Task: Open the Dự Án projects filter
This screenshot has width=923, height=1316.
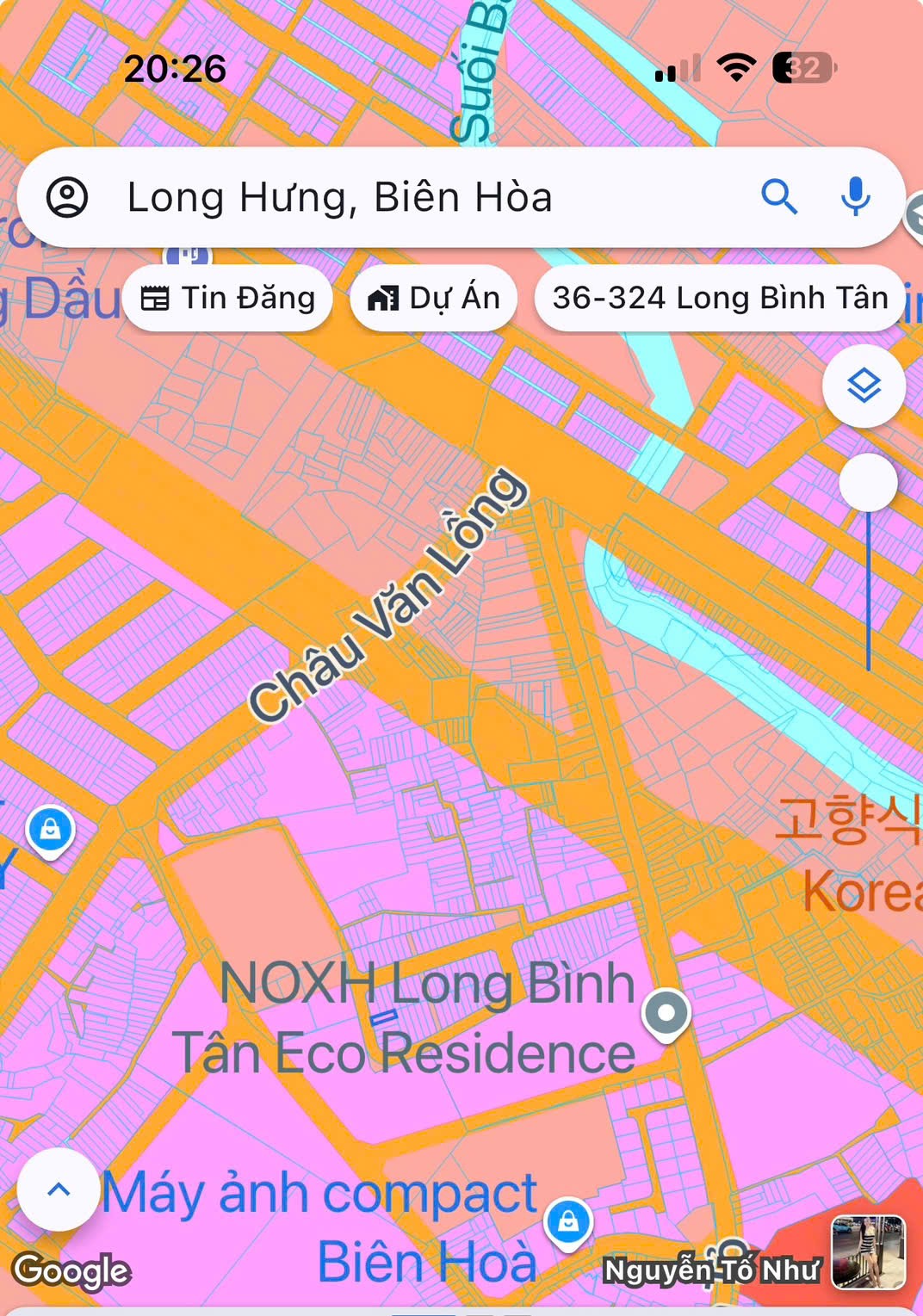Action: [x=433, y=297]
